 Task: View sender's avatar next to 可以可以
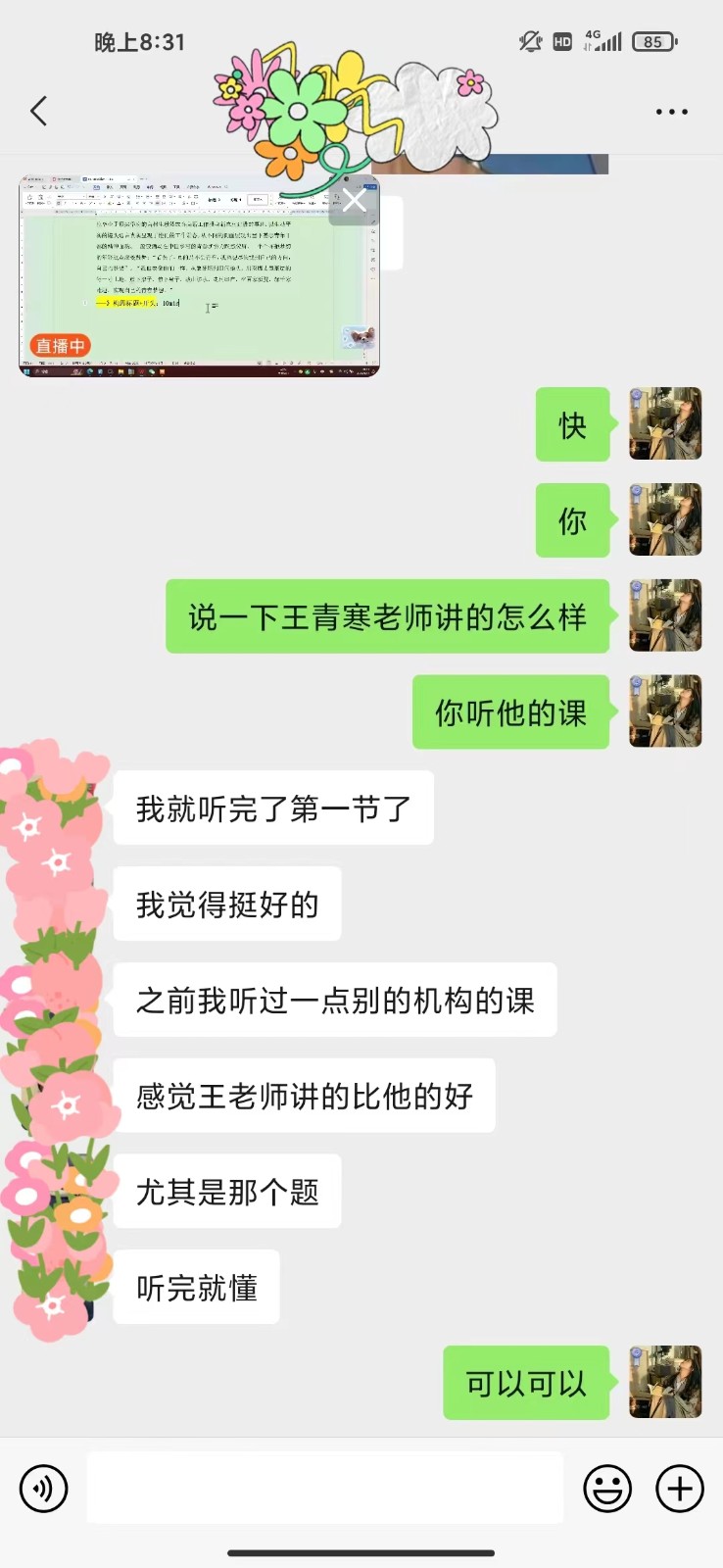pos(665,1382)
